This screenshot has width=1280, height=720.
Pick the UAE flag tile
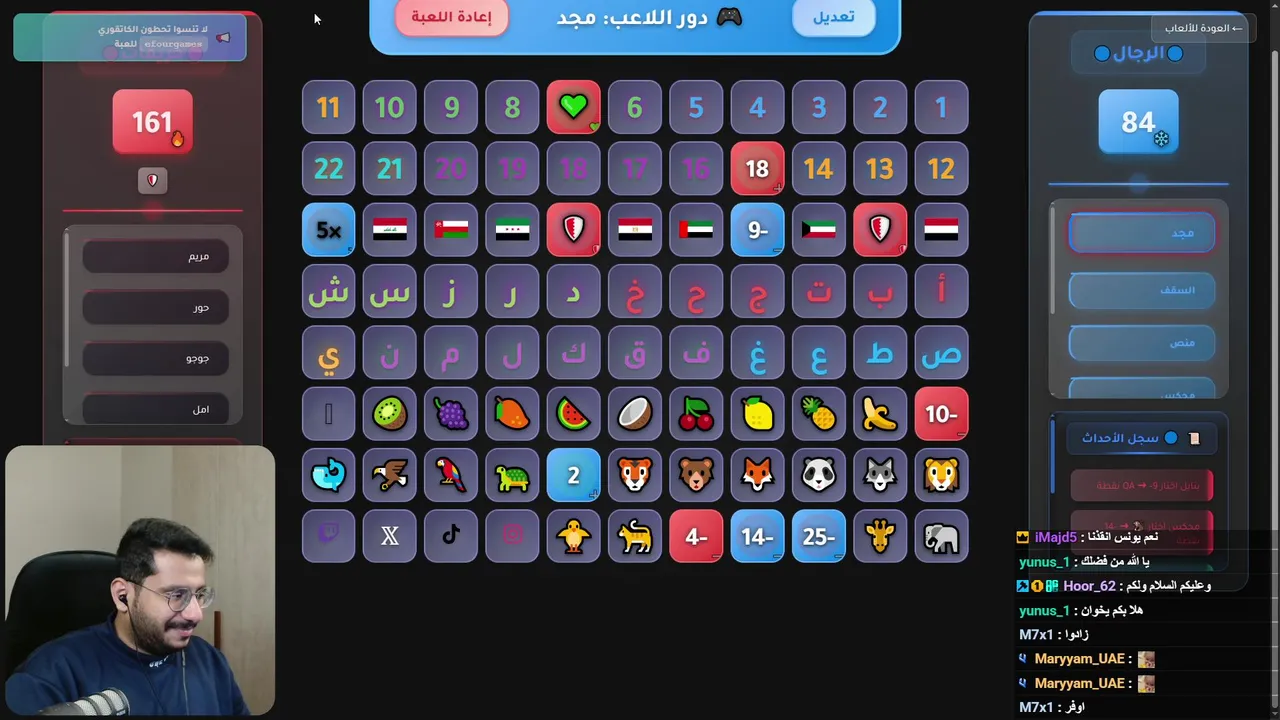point(696,230)
